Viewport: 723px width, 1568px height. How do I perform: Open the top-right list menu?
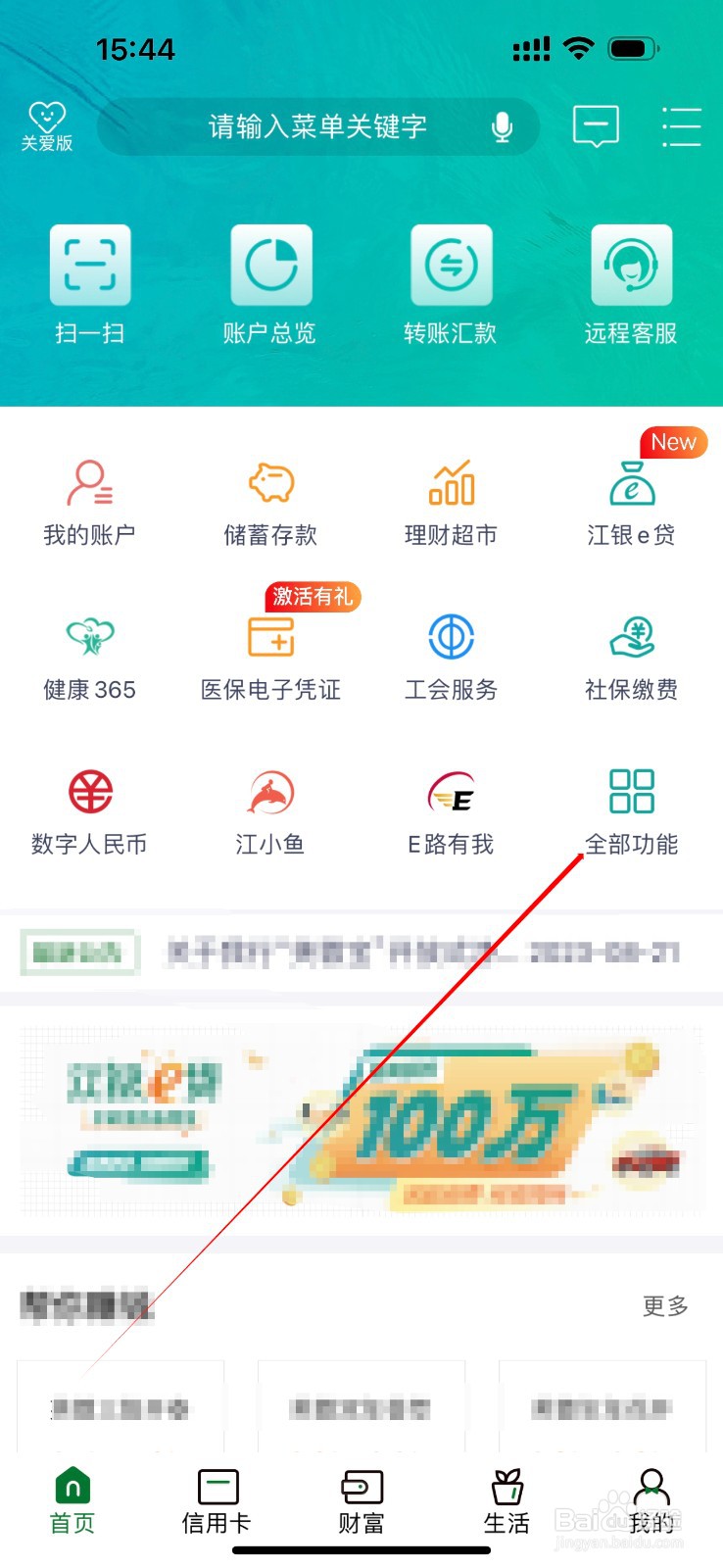coord(682,126)
